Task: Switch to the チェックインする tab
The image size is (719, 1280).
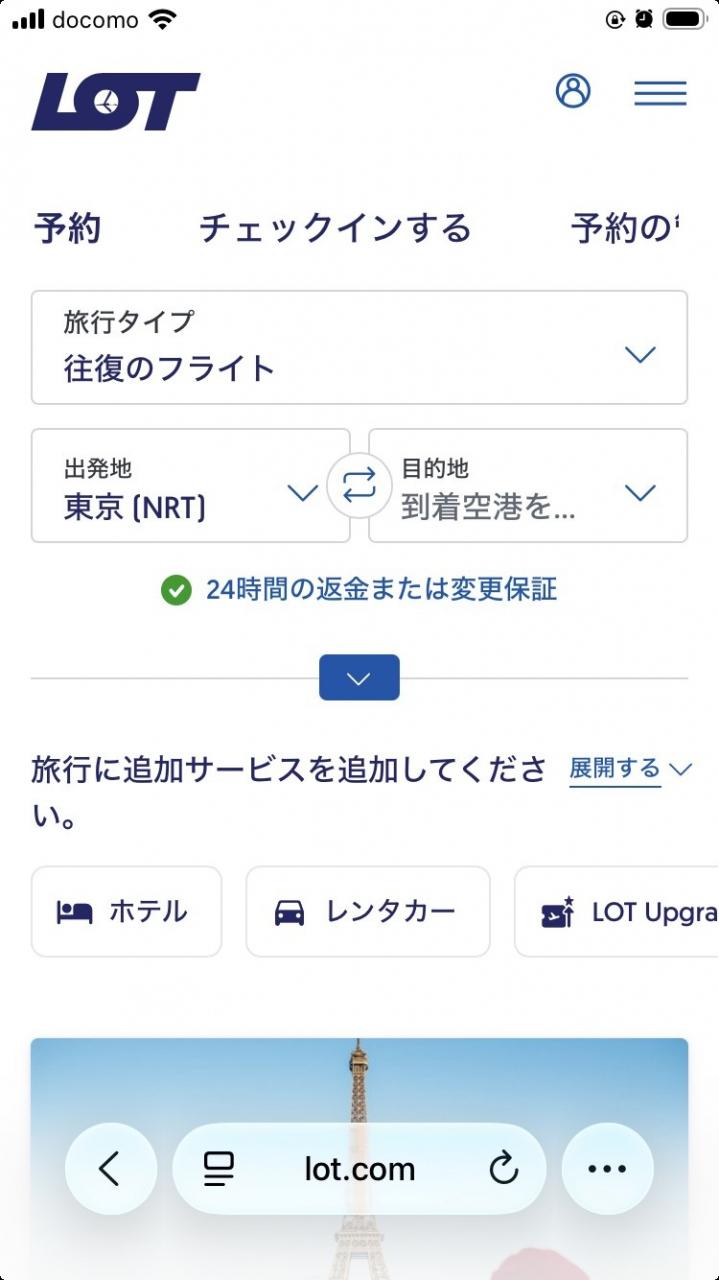Action: [335, 228]
